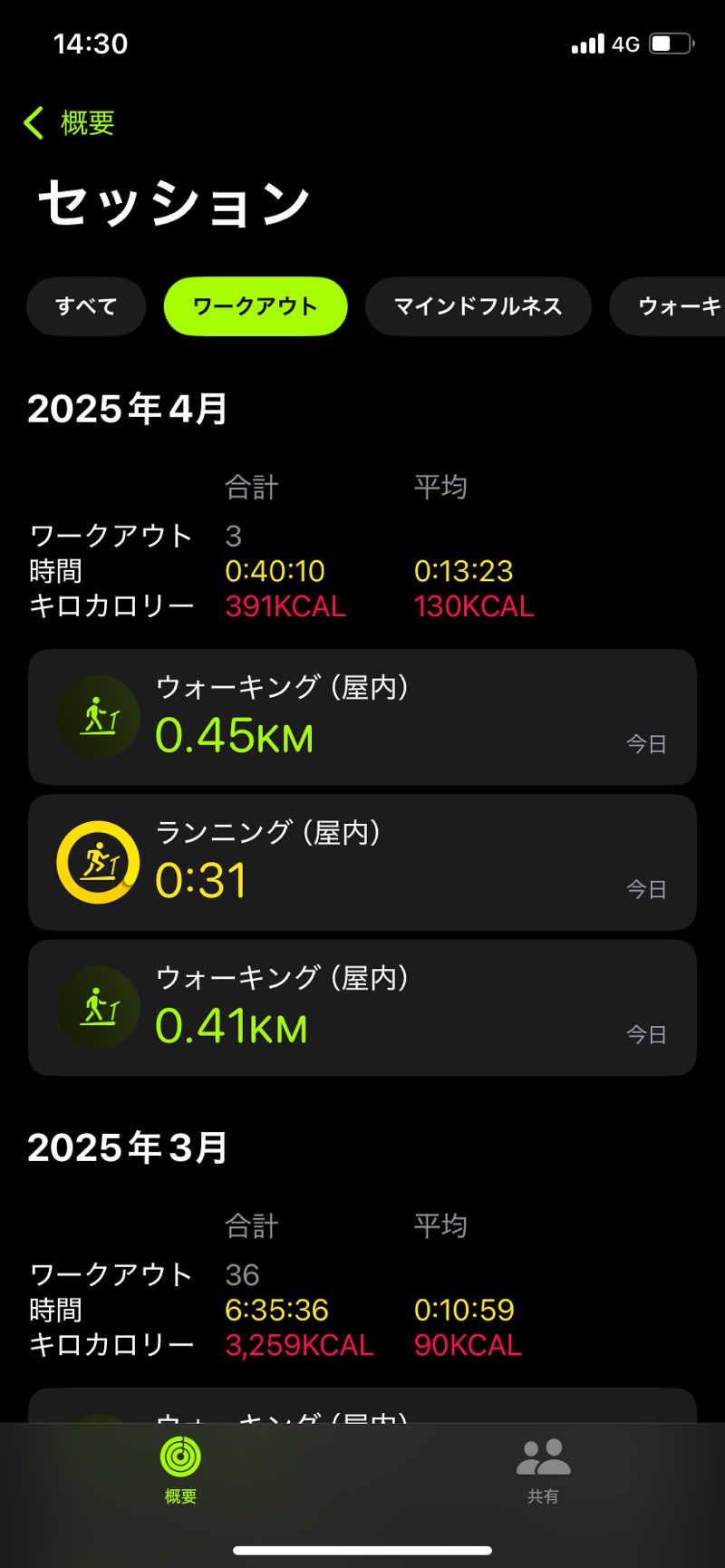725x1568 pixels.
Task: Select the すべて filter chip
Action: (86, 306)
